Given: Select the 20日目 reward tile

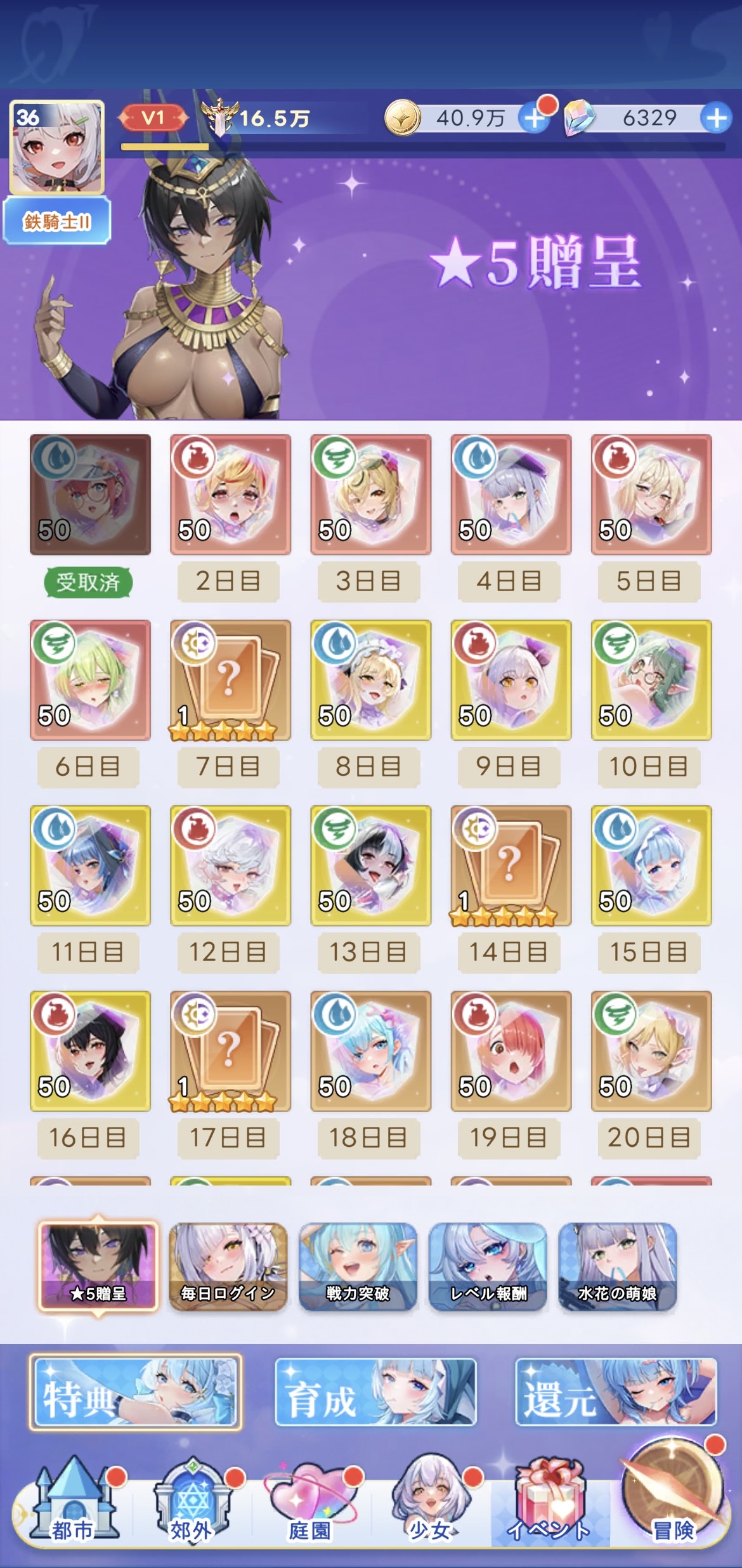Looking at the screenshot, I should [651, 1051].
